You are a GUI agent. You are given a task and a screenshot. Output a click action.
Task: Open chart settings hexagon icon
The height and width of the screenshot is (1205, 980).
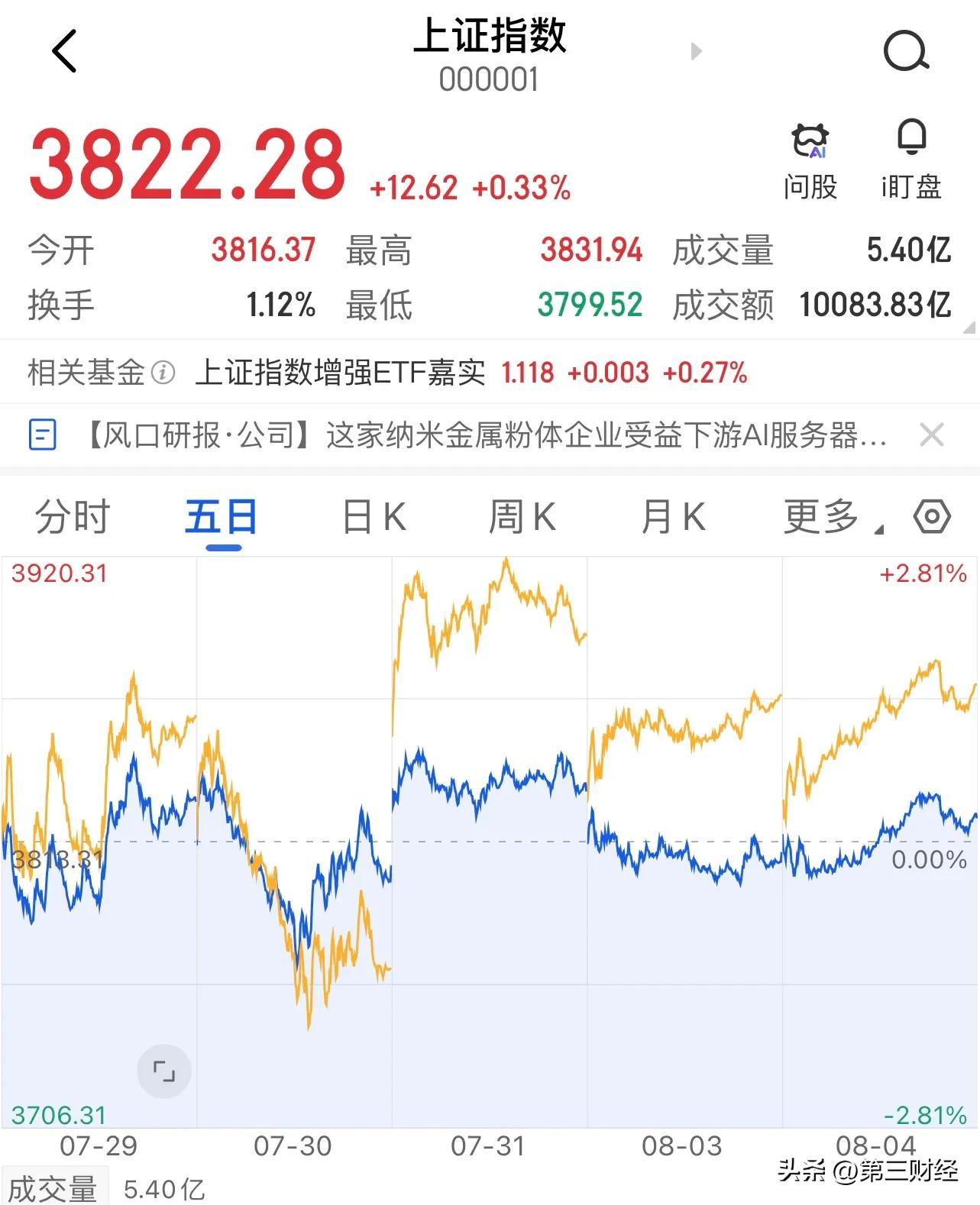point(932,517)
